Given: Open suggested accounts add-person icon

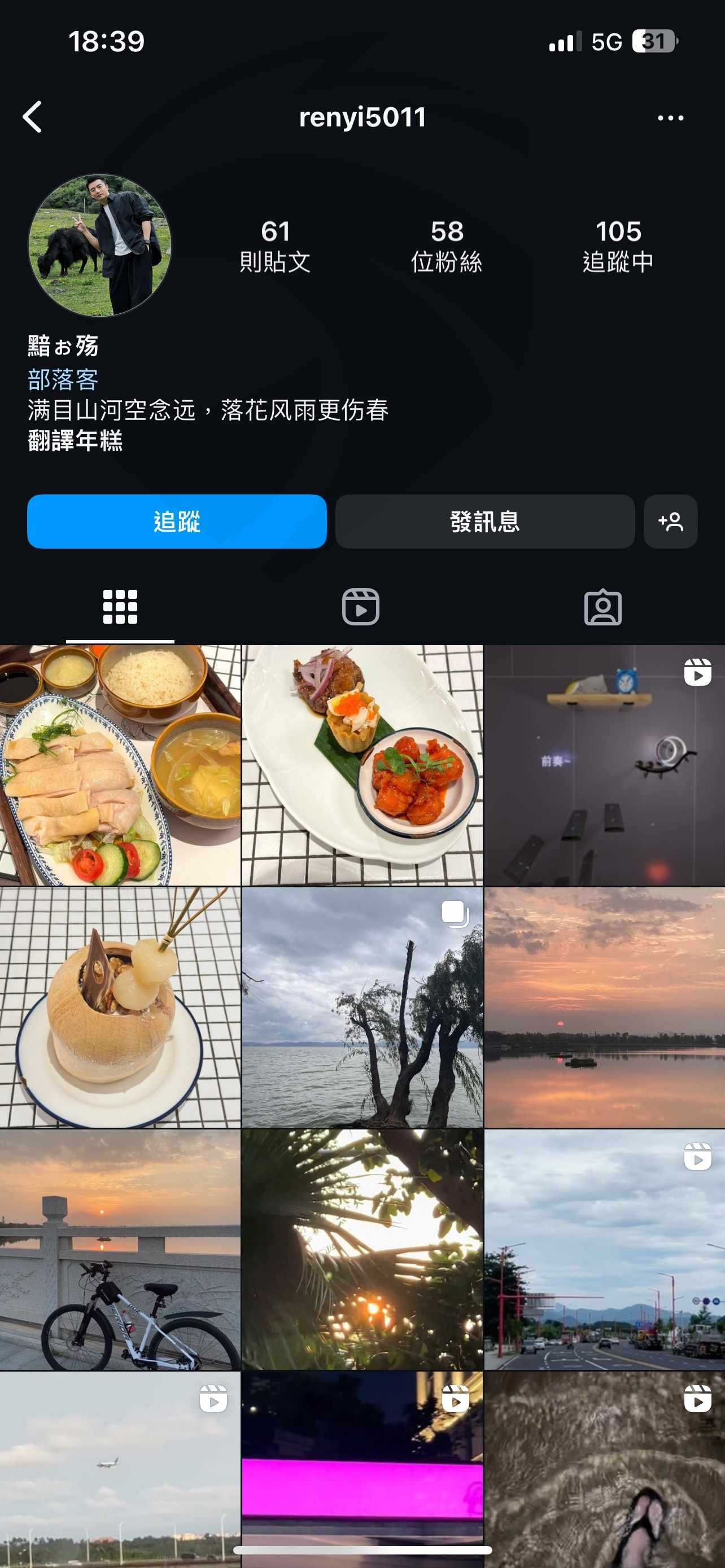Looking at the screenshot, I should [670, 521].
